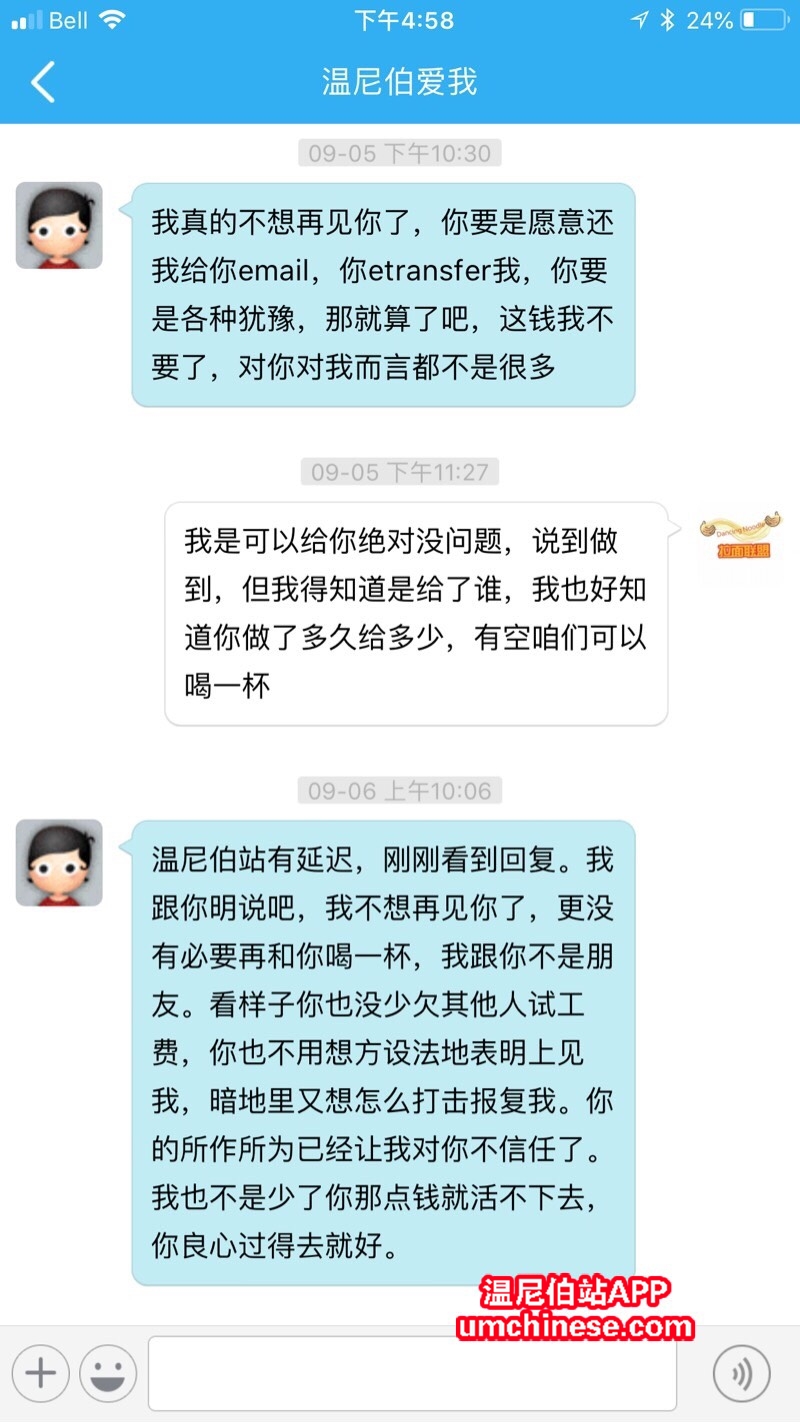
Task: Switch to voice message input
Action: 741,1373
